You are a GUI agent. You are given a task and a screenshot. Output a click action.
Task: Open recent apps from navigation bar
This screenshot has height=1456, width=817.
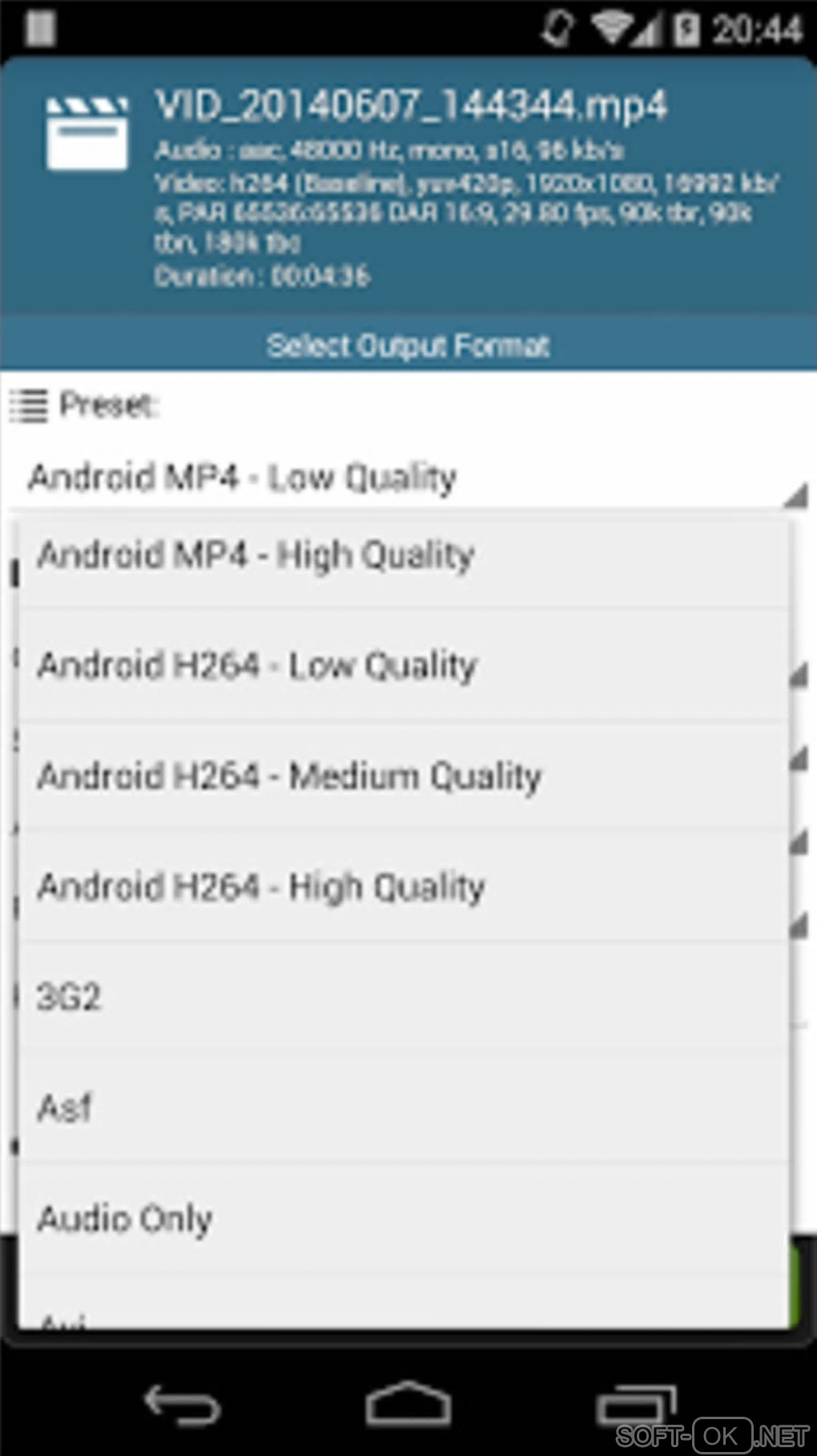637,1405
